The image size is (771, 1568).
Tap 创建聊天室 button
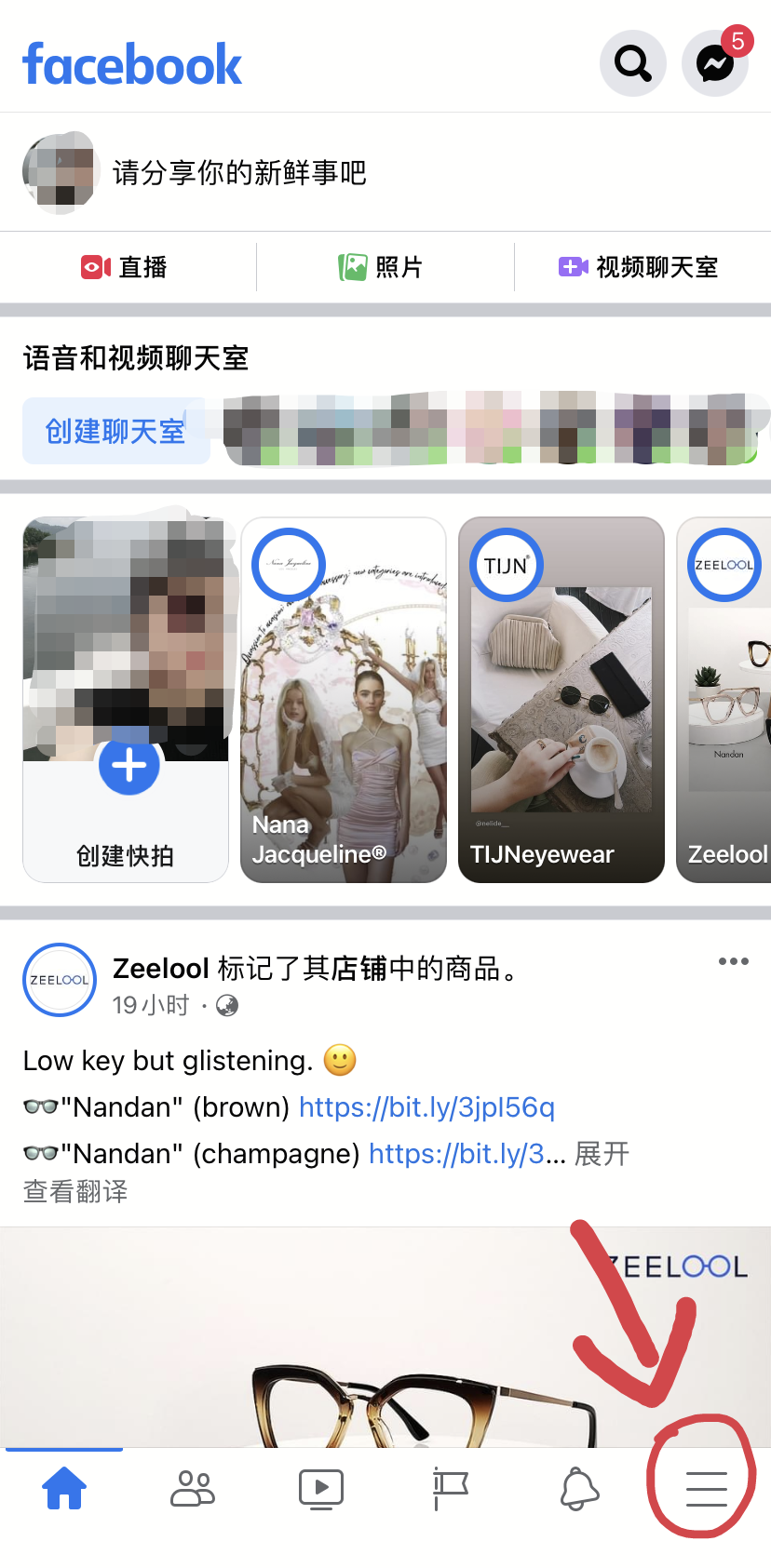(x=115, y=431)
